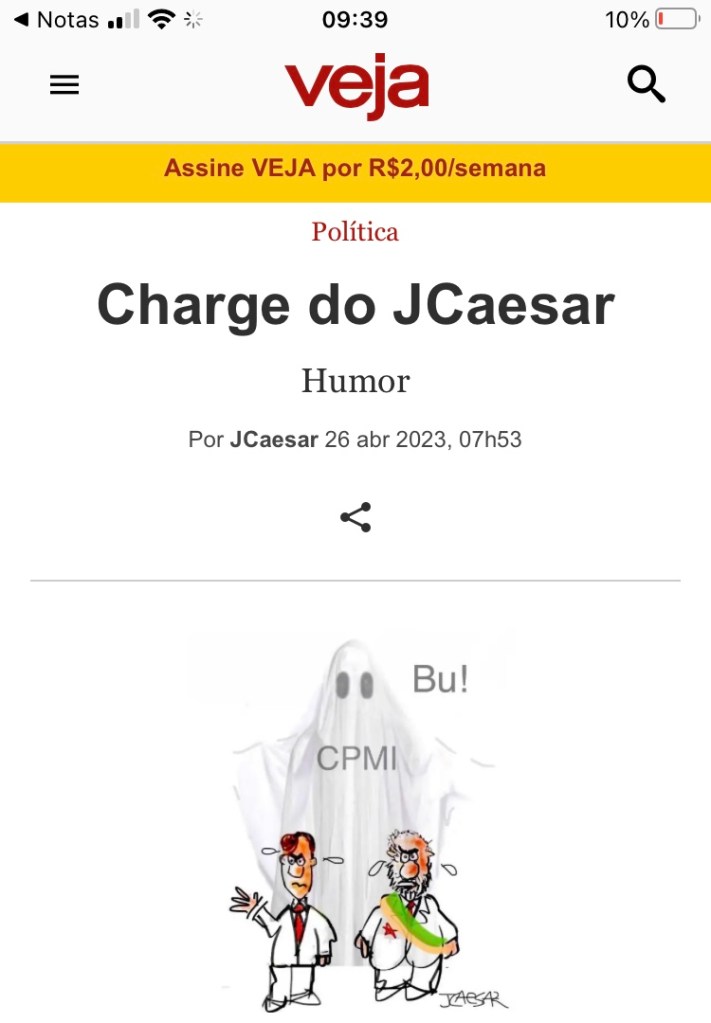Tap Assine VEJA subscription banner
The width and height of the screenshot is (711, 1023).
click(355, 168)
